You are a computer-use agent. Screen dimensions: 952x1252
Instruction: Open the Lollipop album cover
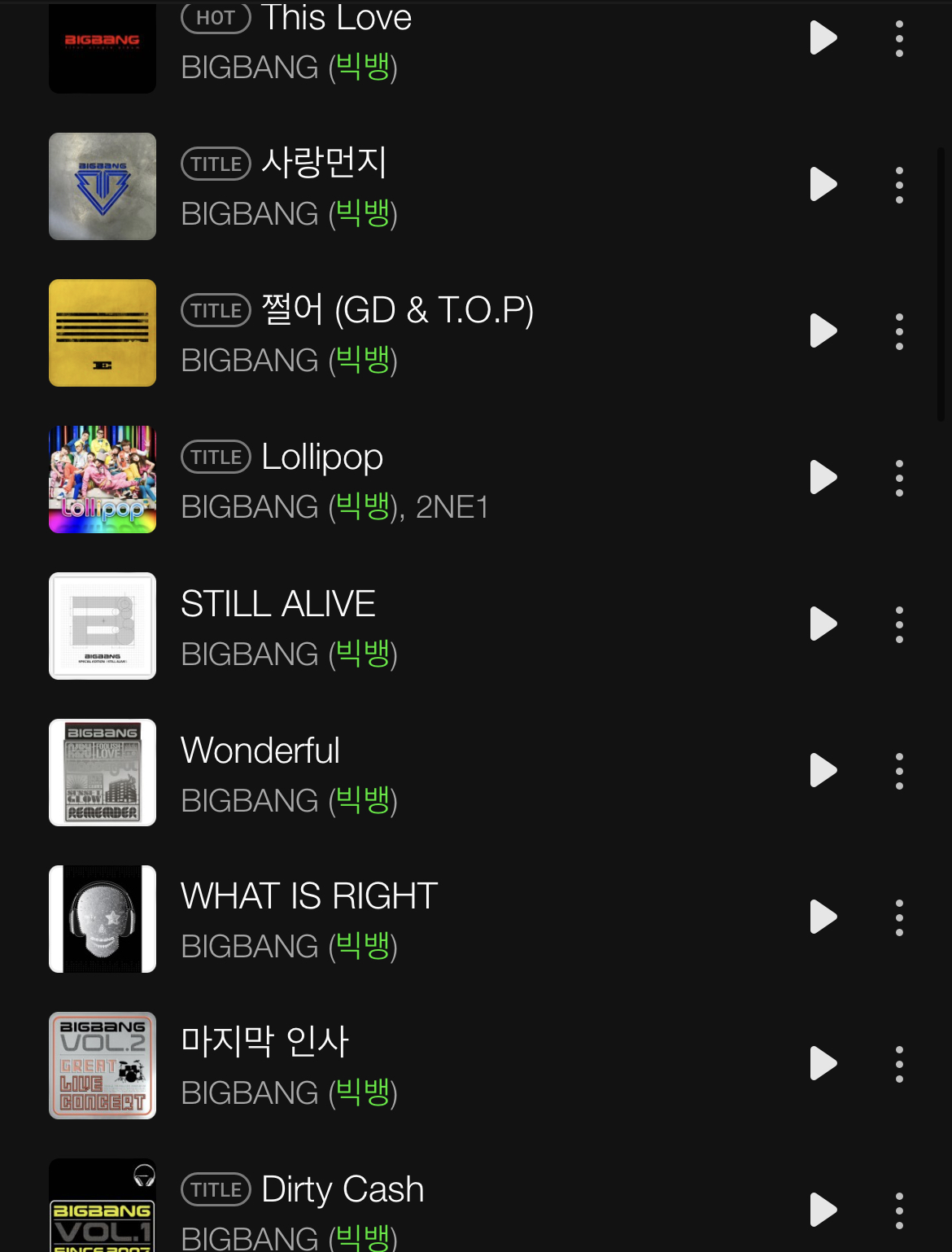[x=103, y=479]
